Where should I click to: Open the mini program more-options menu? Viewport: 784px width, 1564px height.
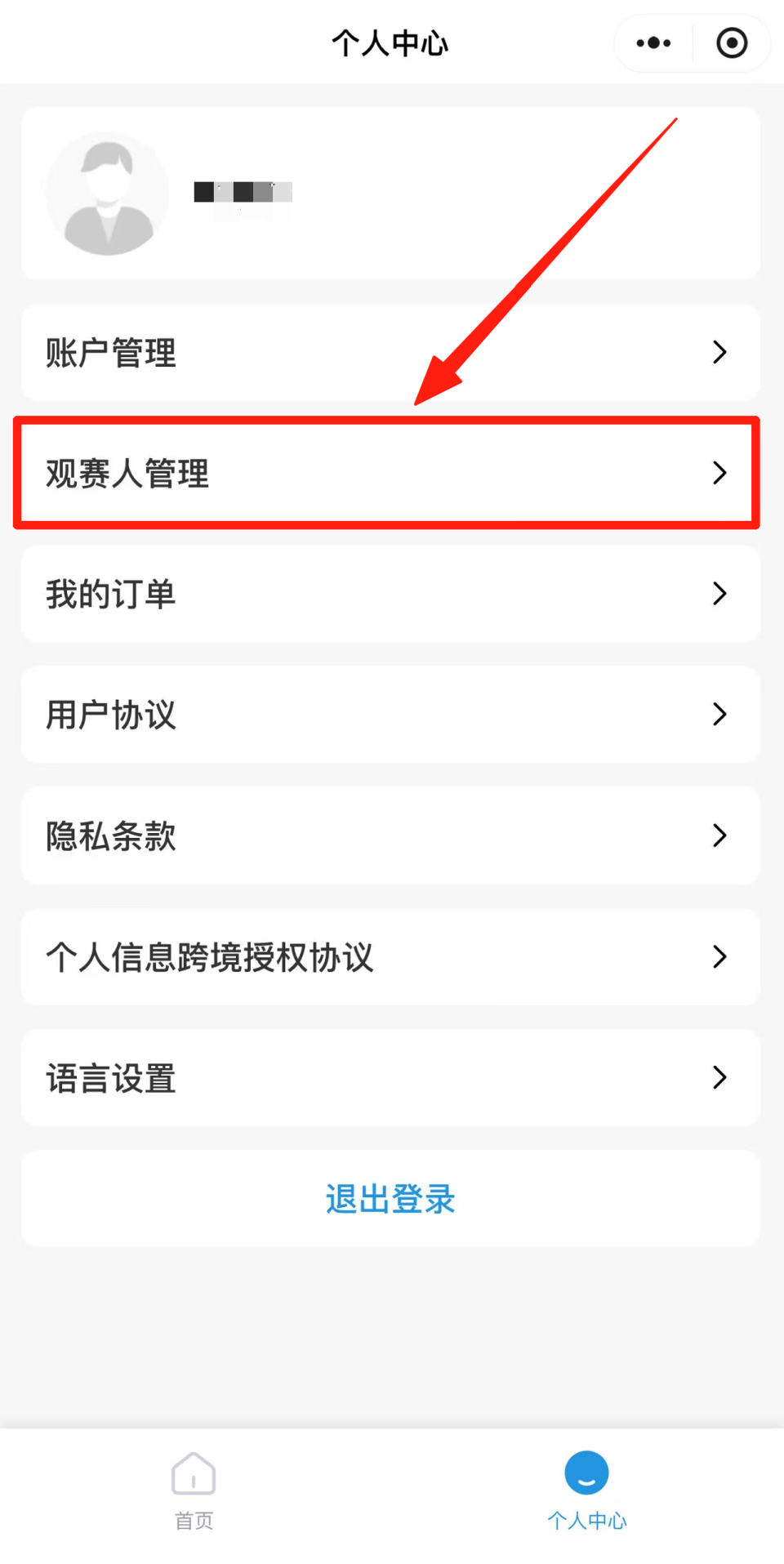(x=653, y=43)
